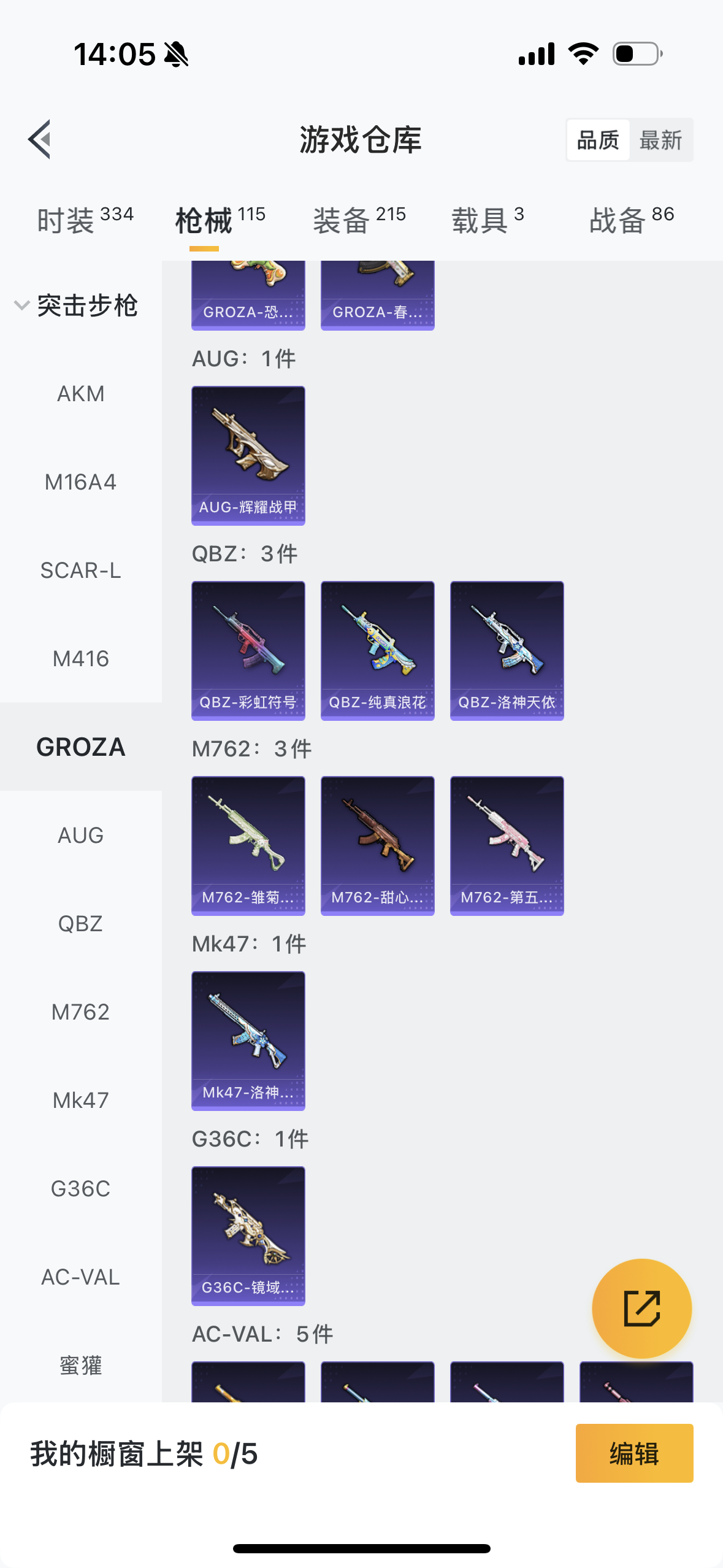723x1568 pixels.
Task: Sort by 最新 (newest)
Action: coord(660,140)
